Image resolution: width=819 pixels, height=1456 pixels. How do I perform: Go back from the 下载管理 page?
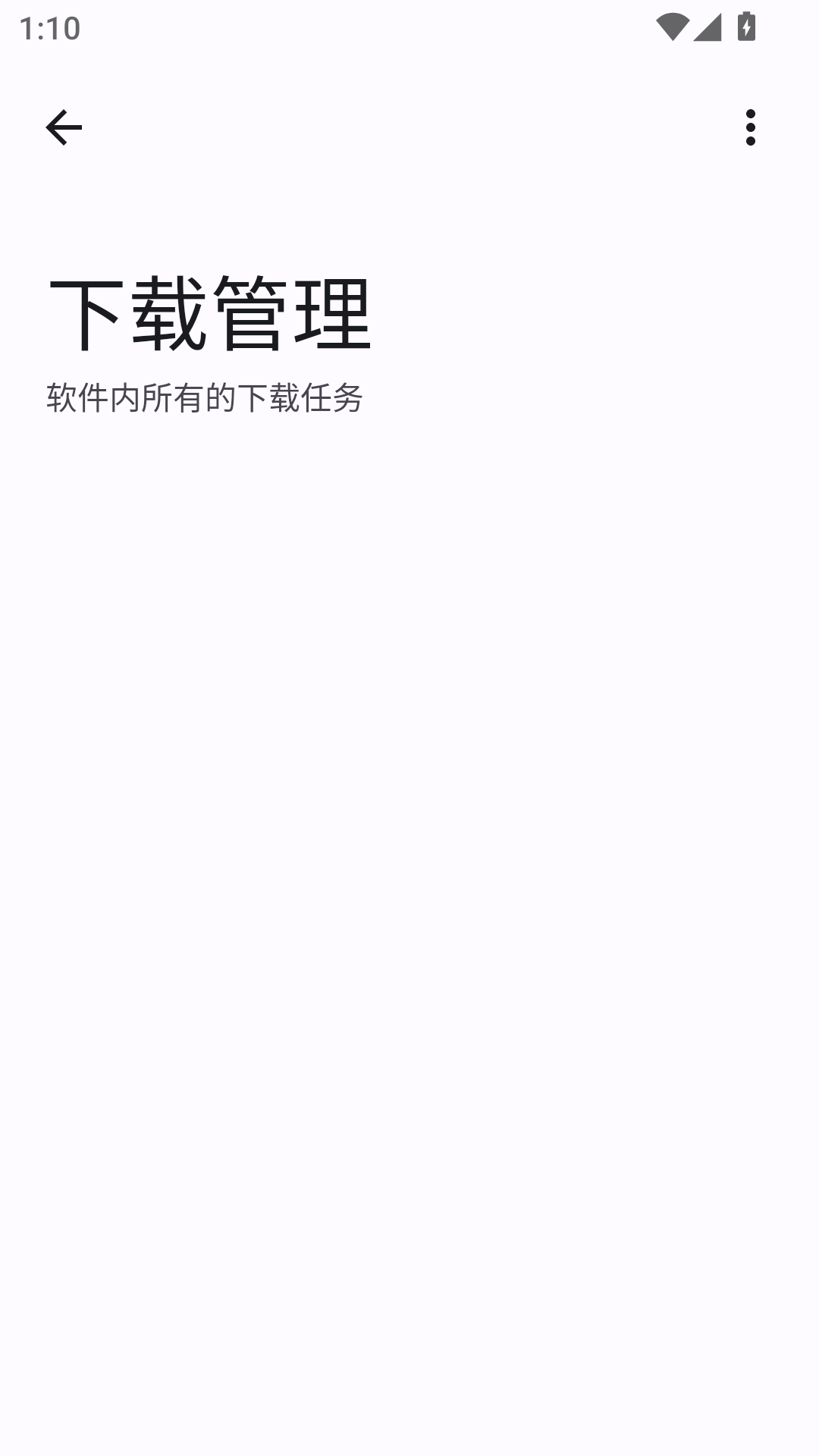click(64, 127)
